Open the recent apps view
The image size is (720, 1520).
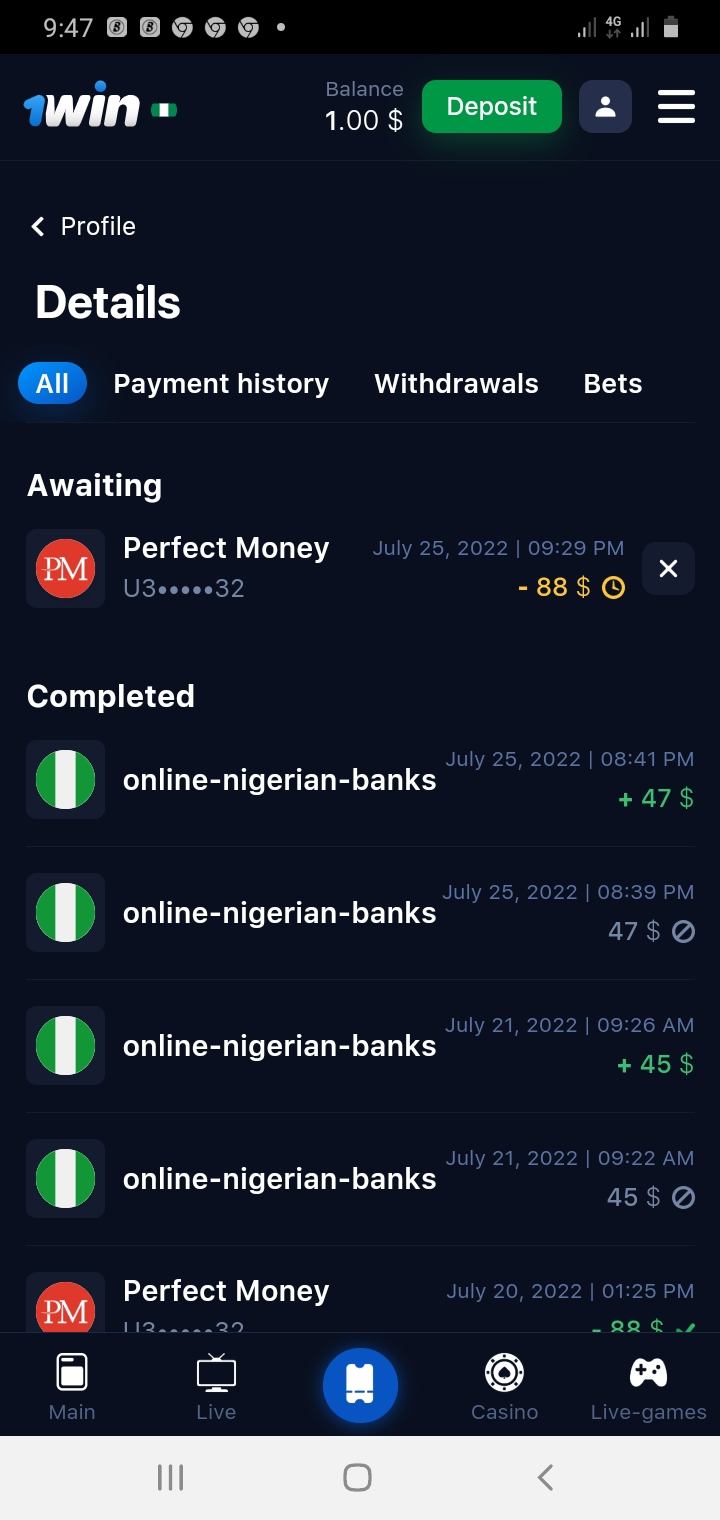[x=171, y=1477]
